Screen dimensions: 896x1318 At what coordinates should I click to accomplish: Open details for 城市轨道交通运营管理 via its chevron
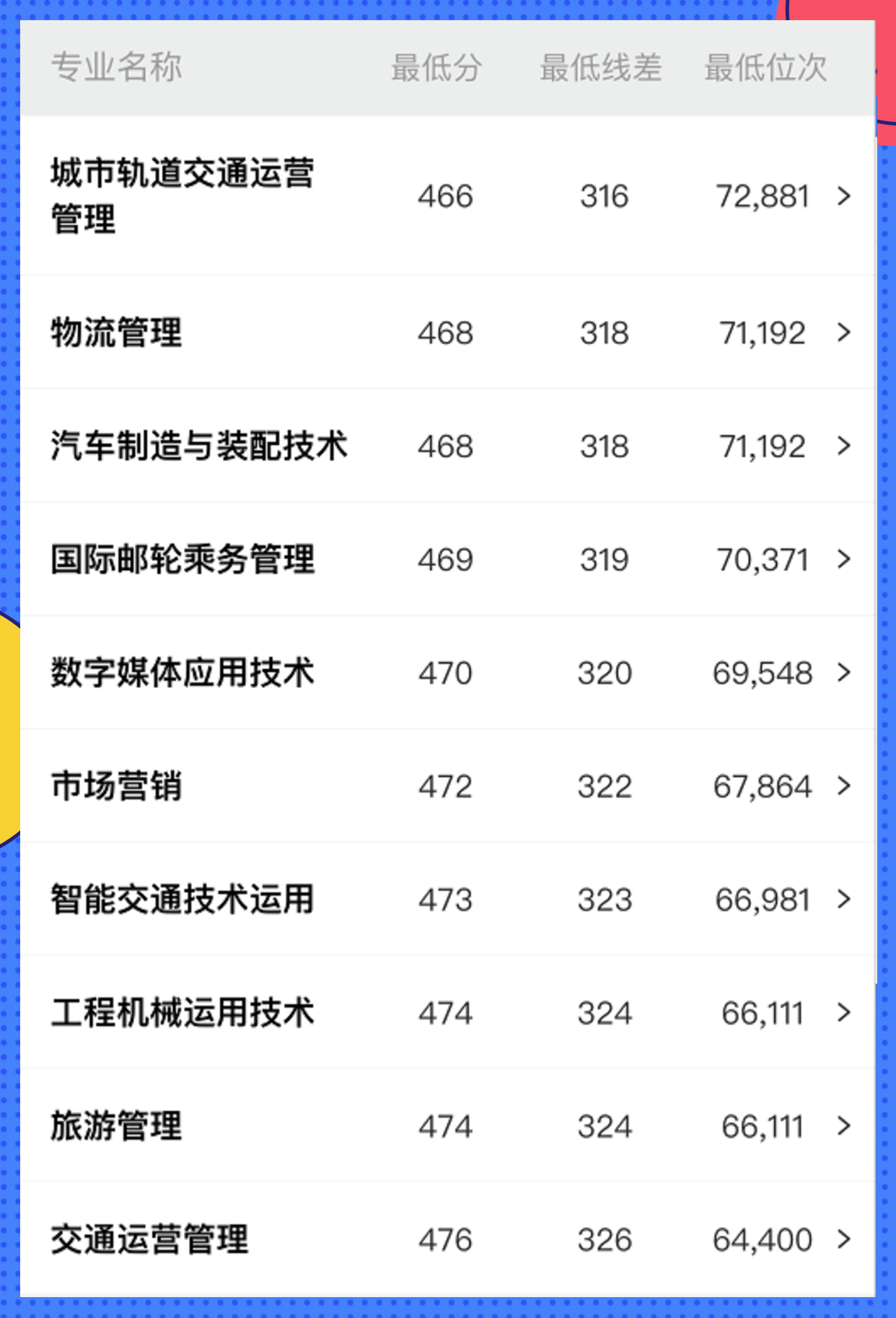(843, 196)
